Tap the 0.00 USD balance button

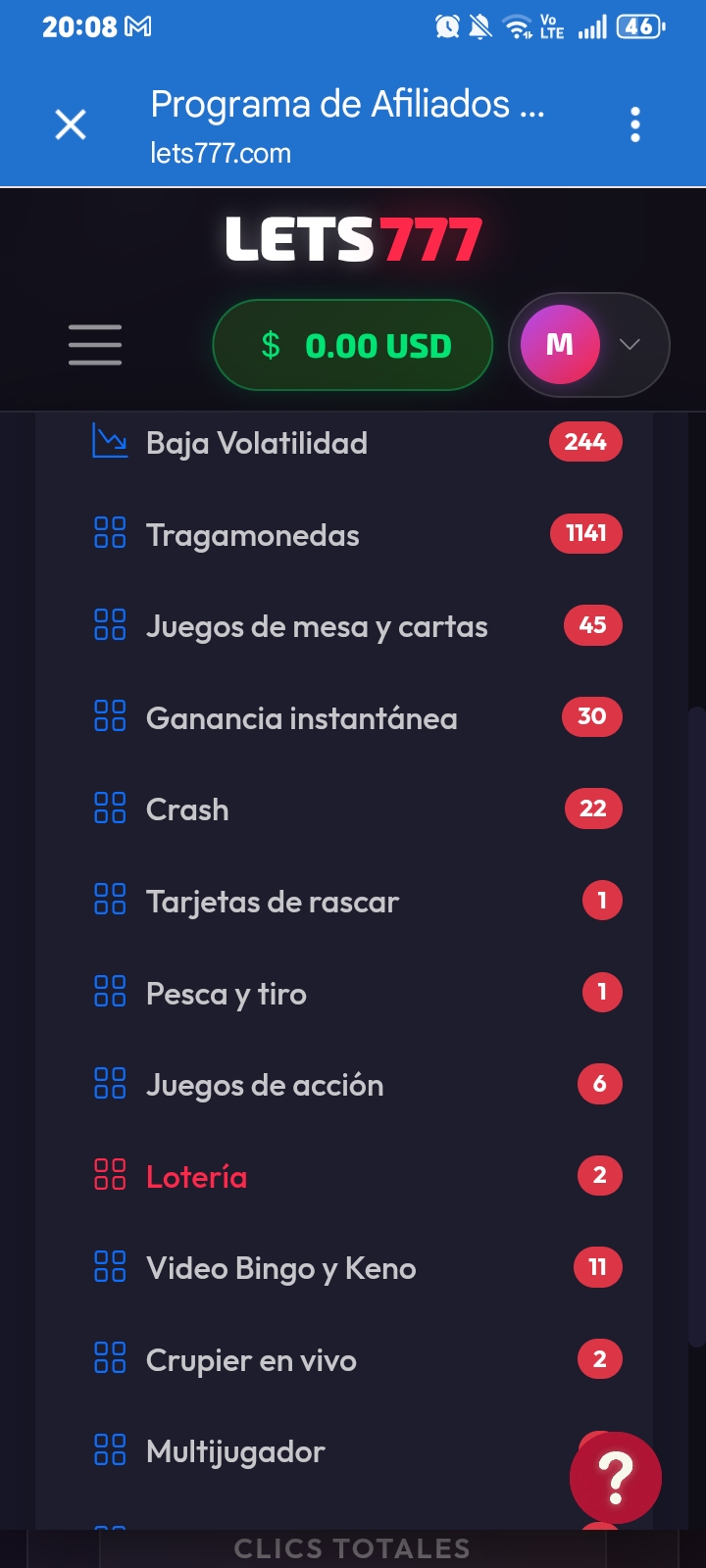[353, 345]
